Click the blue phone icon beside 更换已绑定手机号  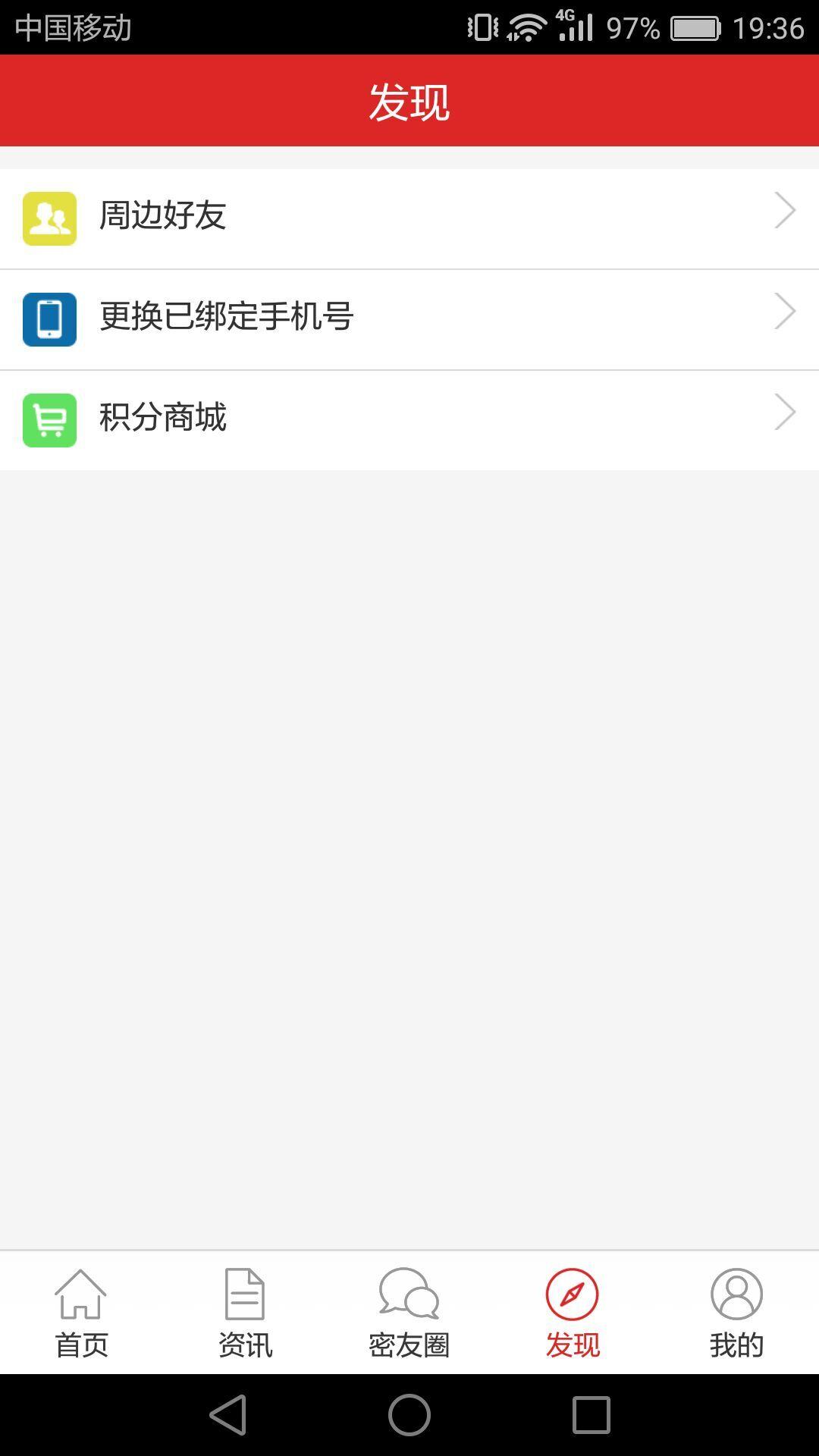49,318
